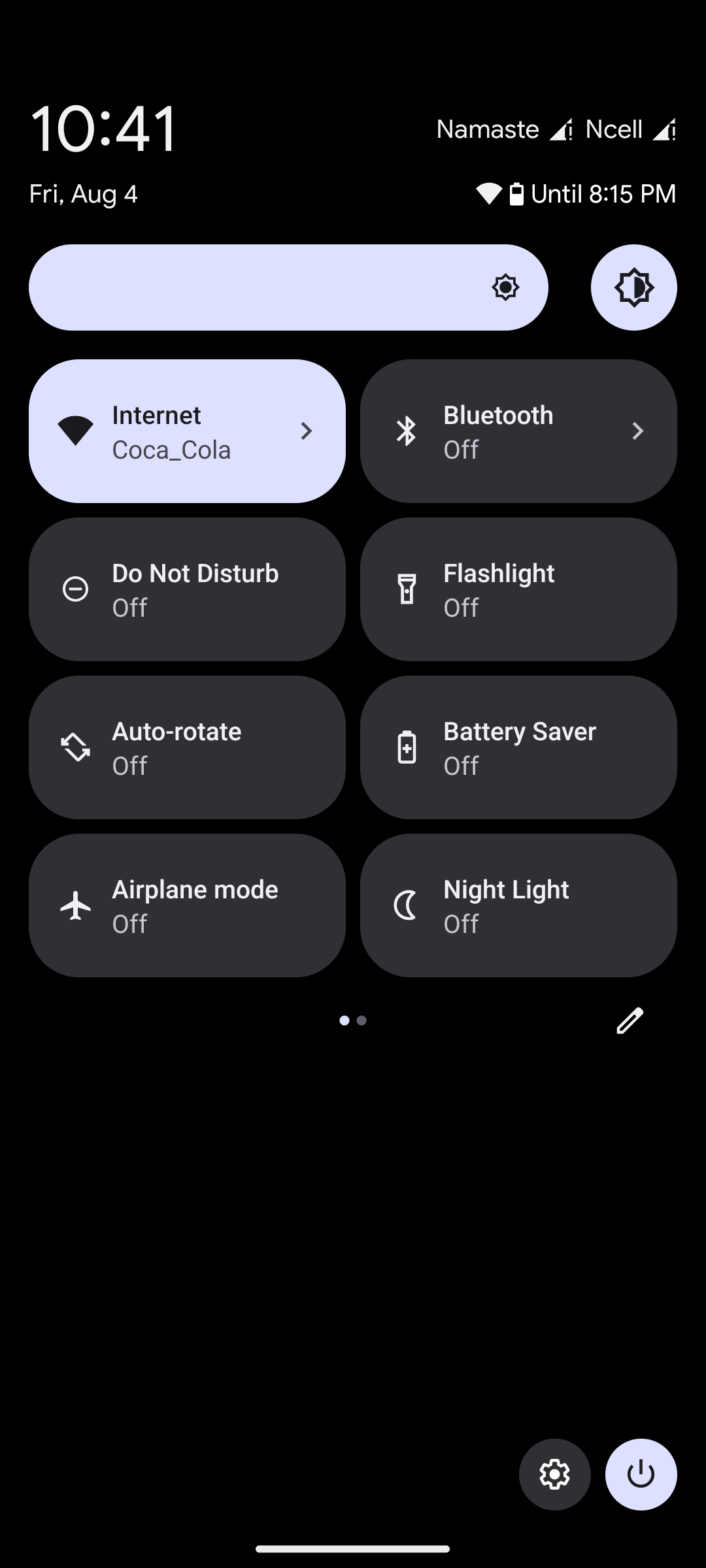Enable Do Not Disturb
The image size is (706, 1568).
pos(187,589)
